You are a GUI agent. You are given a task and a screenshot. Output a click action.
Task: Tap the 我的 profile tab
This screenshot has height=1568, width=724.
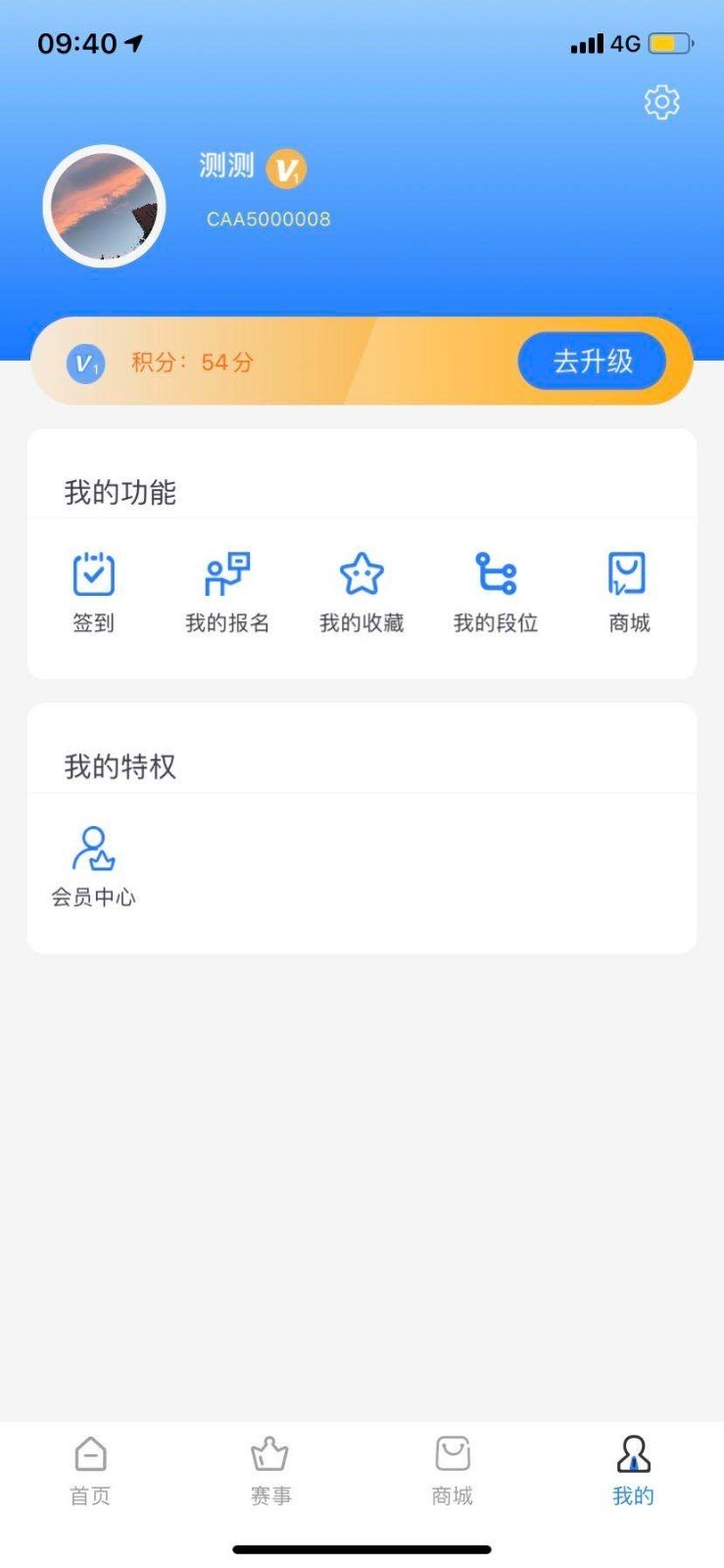633,1470
